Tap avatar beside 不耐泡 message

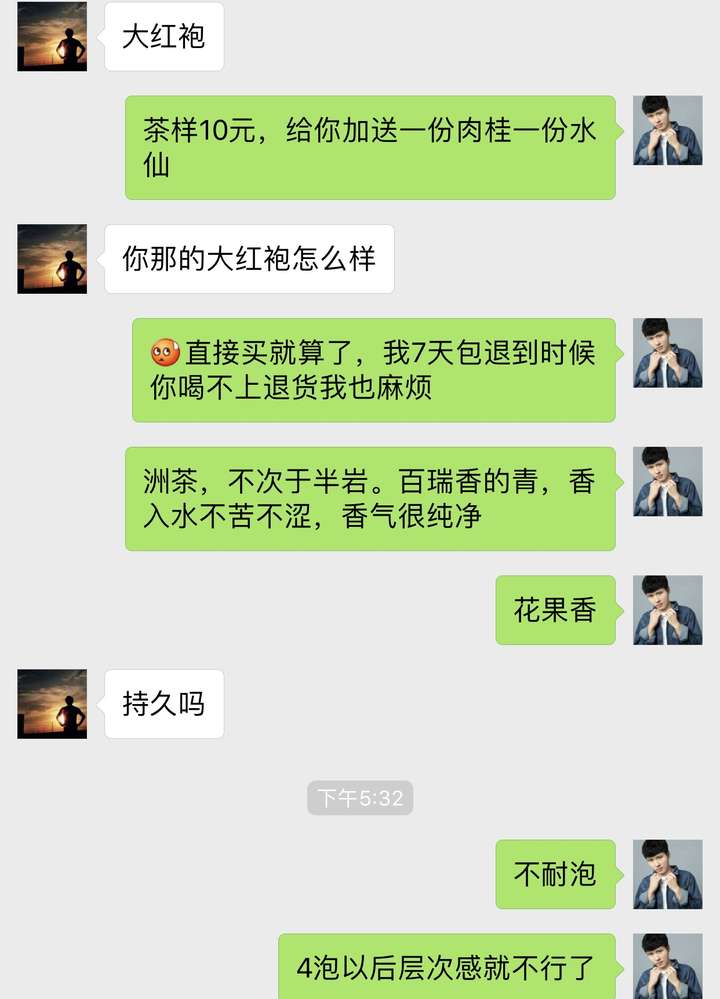(x=668, y=874)
